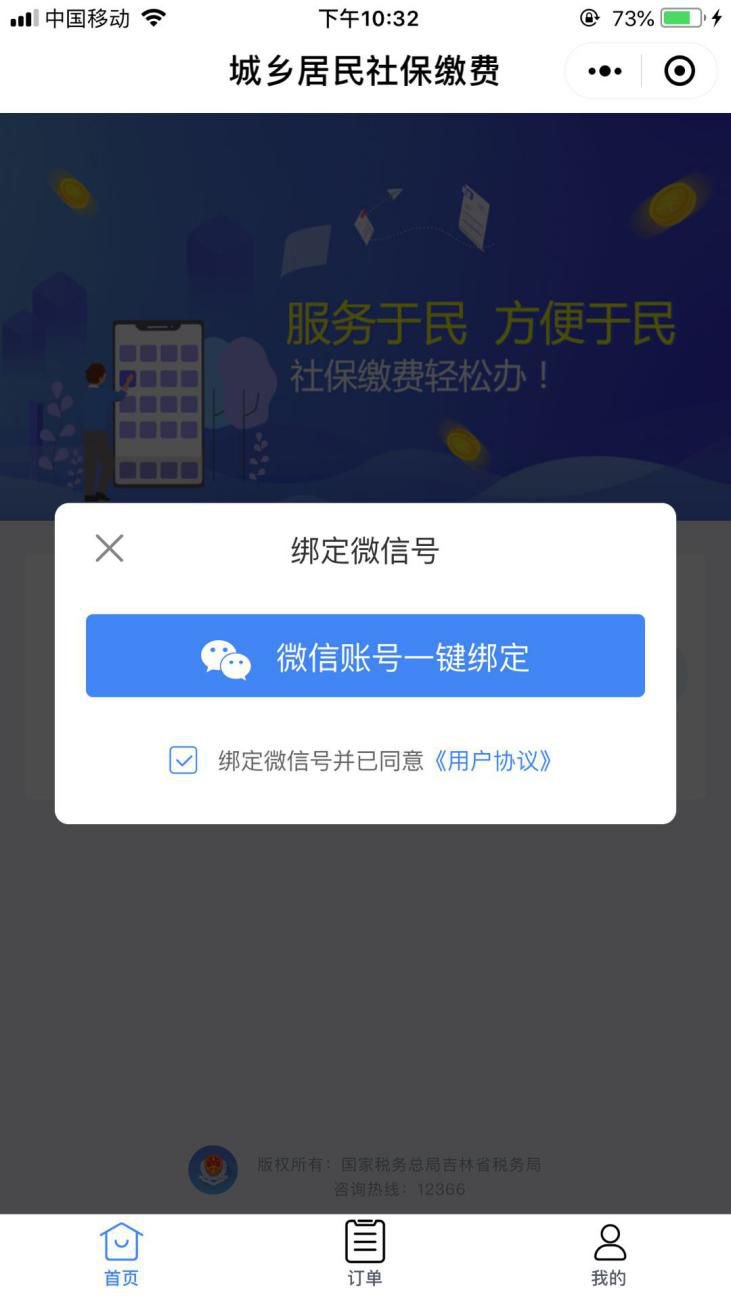Uncheck the 绑定微信号并已同意 checkbox
Image resolution: width=731 pixels, height=1299 pixels.
click(183, 761)
